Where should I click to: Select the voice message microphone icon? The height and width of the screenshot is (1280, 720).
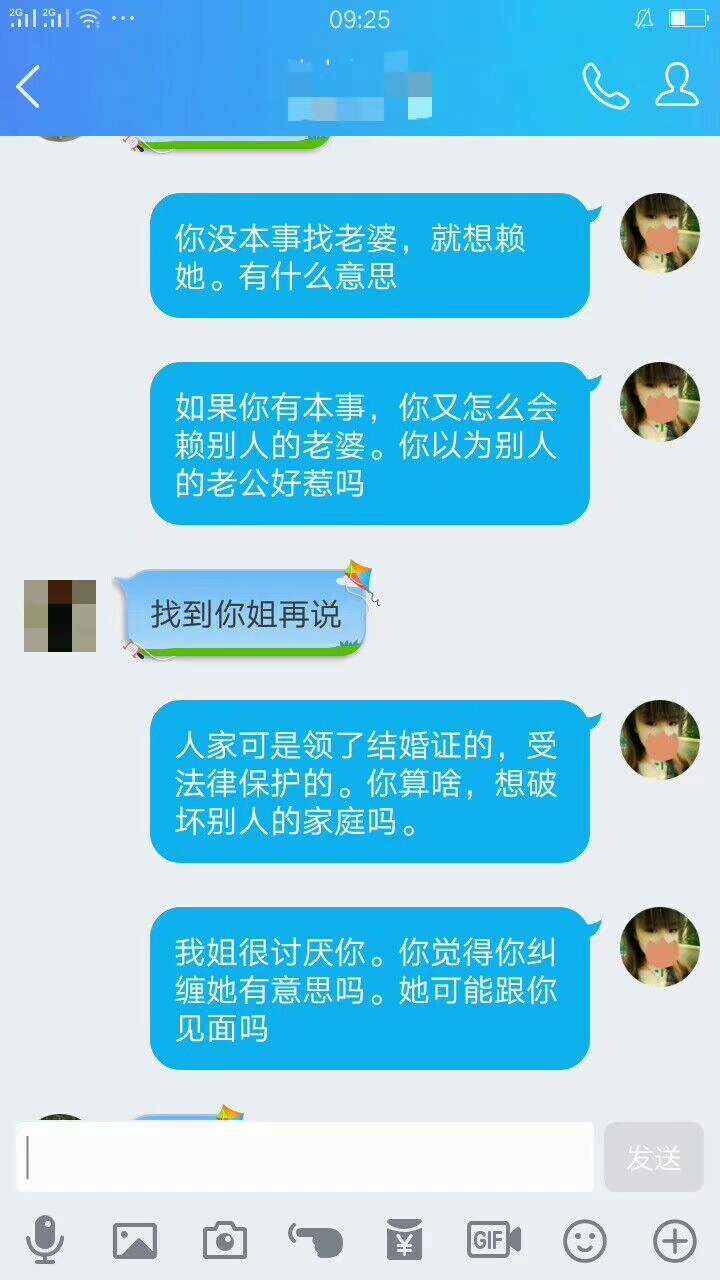point(45,1240)
